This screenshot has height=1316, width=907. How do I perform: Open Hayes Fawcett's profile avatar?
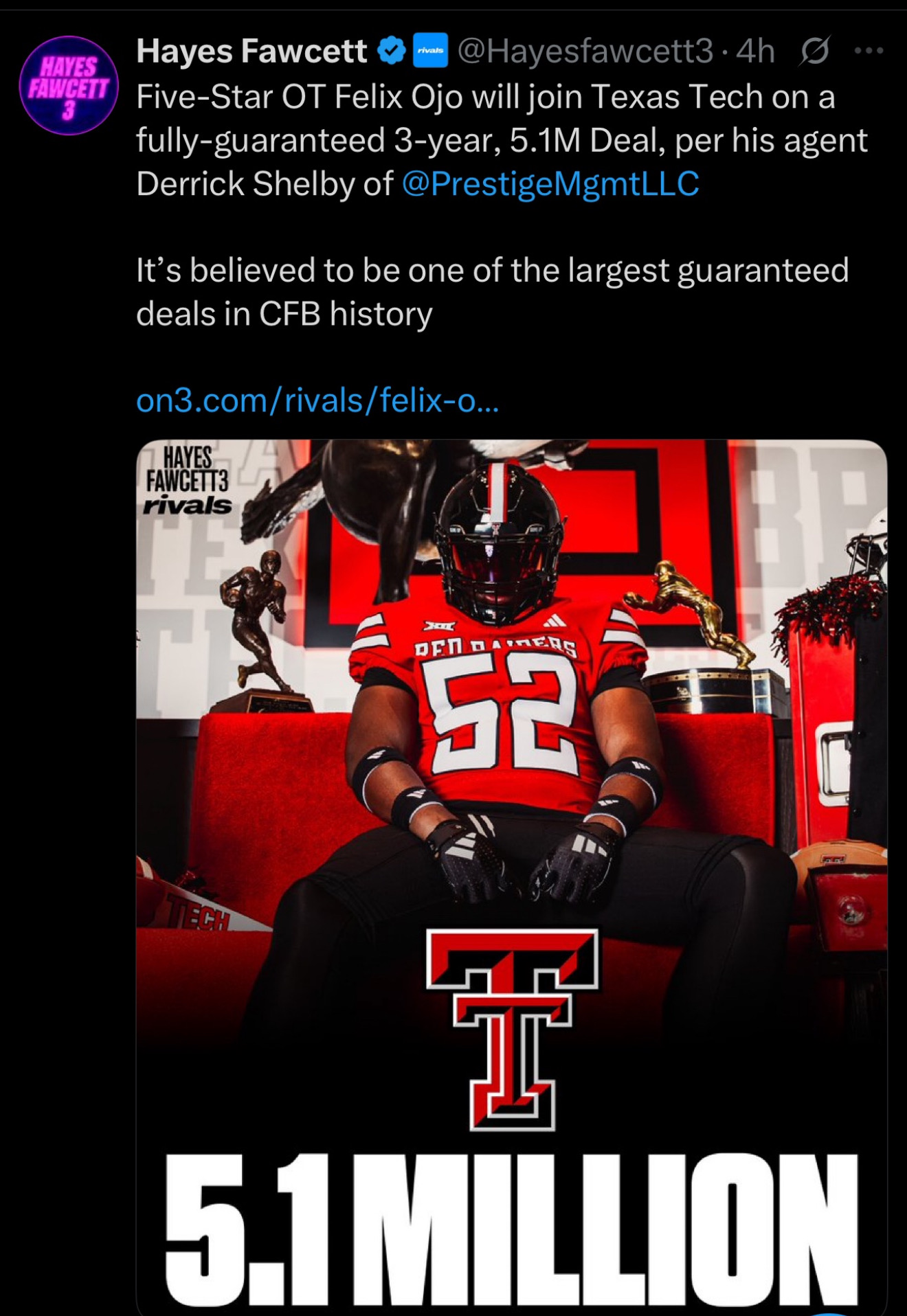pos(68,86)
